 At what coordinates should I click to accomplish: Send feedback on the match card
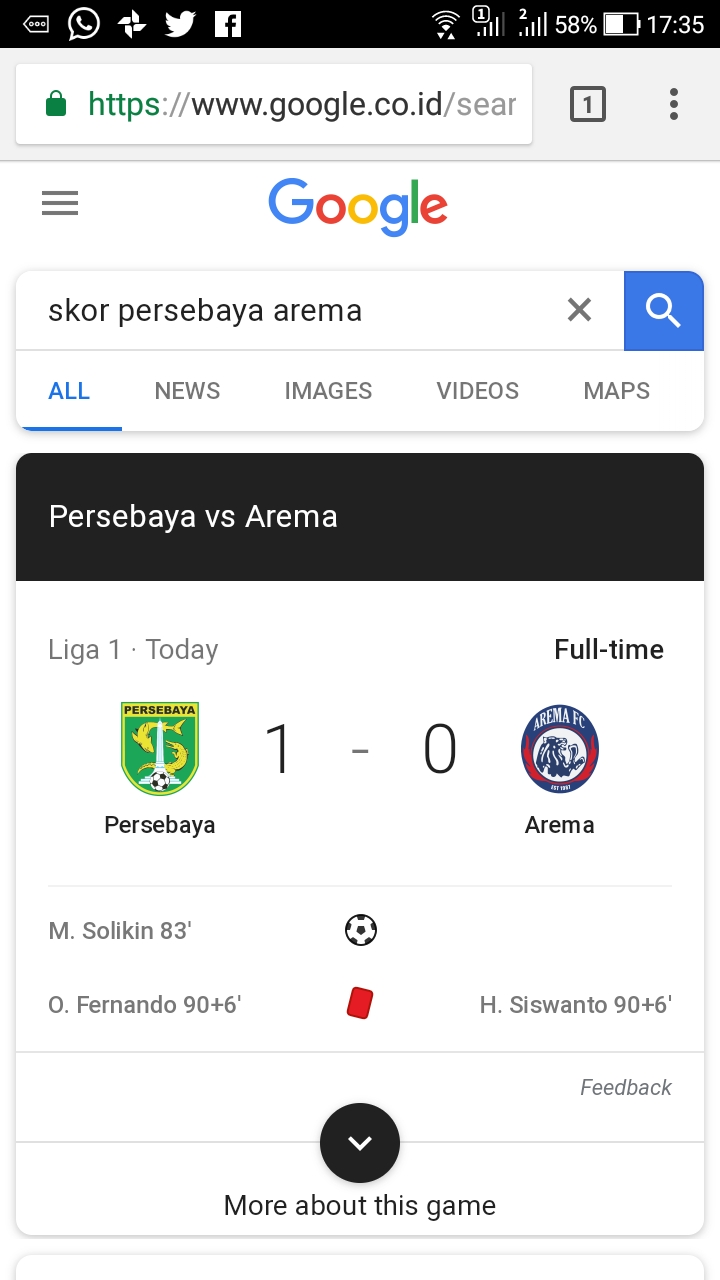(x=626, y=1087)
